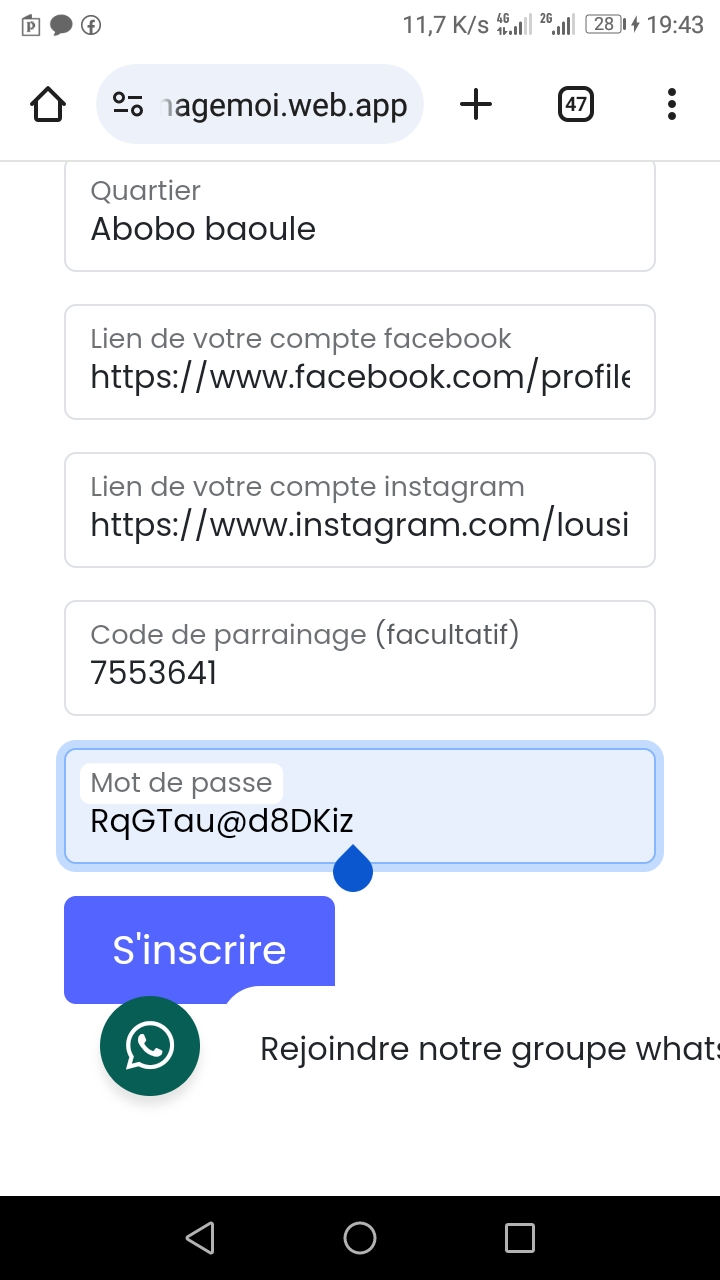Open the browser overflow menu
The height and width of the screenshot is (1280, 720).
[671, 104]
